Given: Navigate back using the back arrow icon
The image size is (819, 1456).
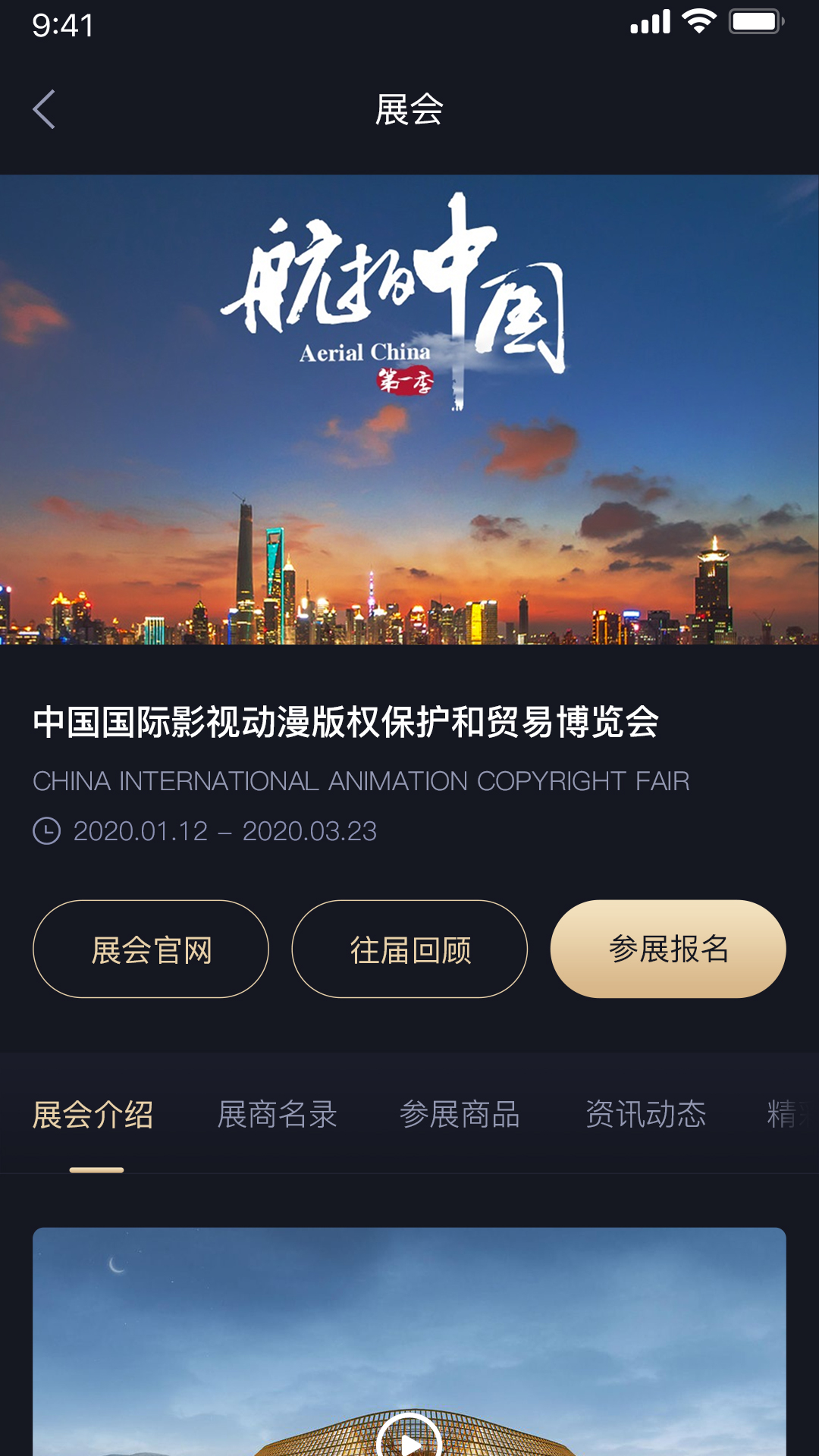Looking at the screenshot, I should 43,108.
